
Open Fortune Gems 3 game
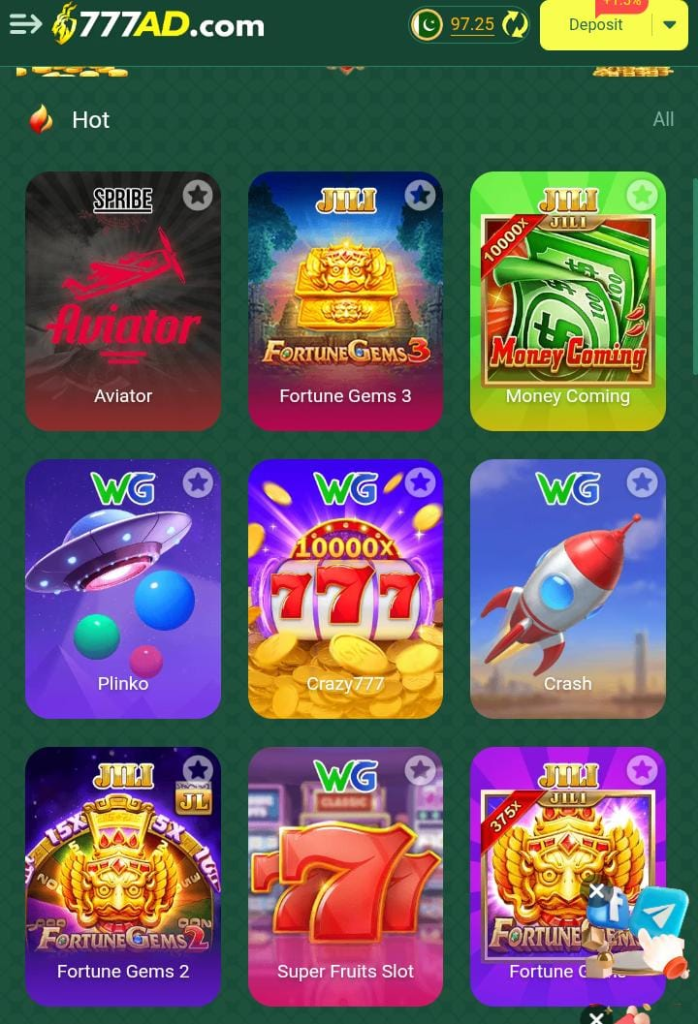(x=345, y=300)
